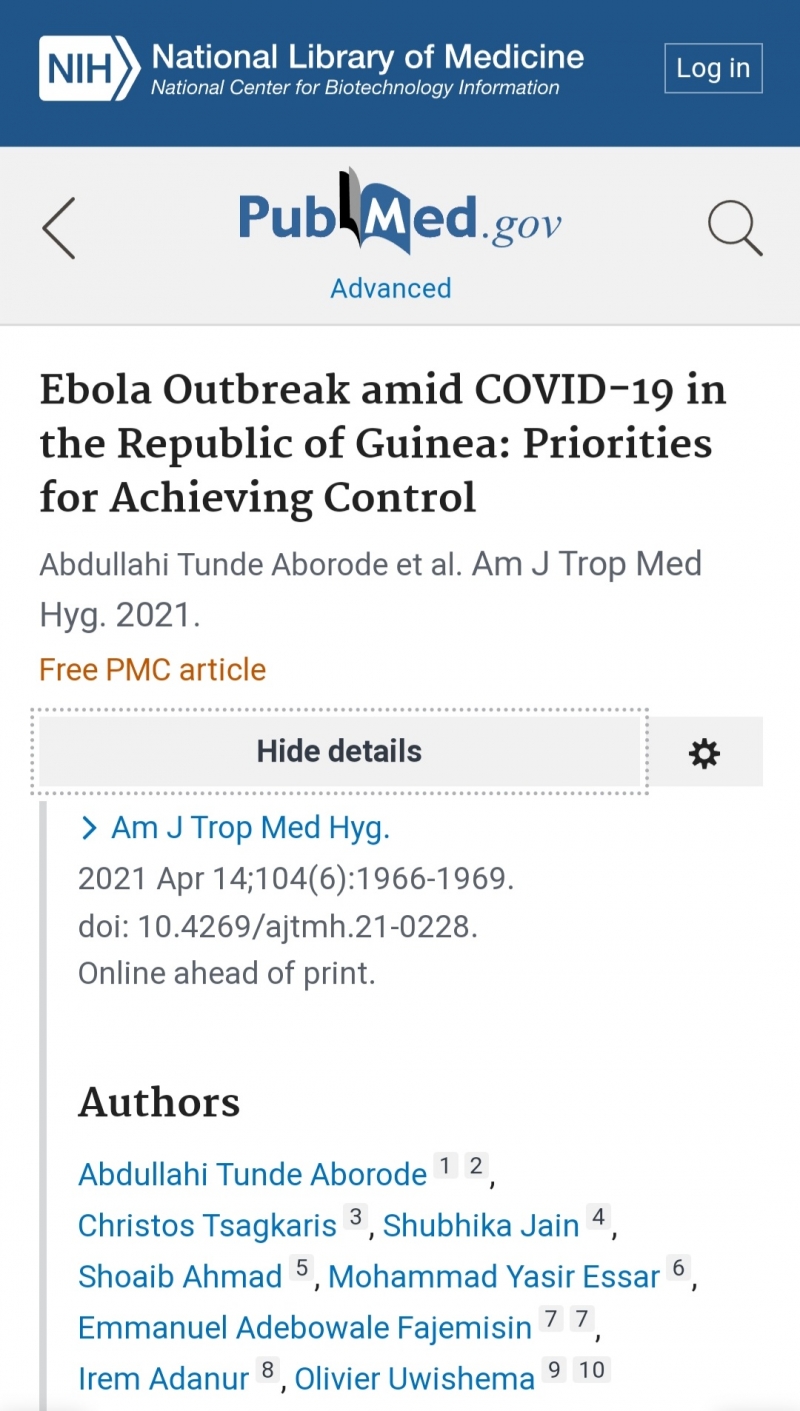Open author Mohammad Yasir Essar

[494, 1276]
